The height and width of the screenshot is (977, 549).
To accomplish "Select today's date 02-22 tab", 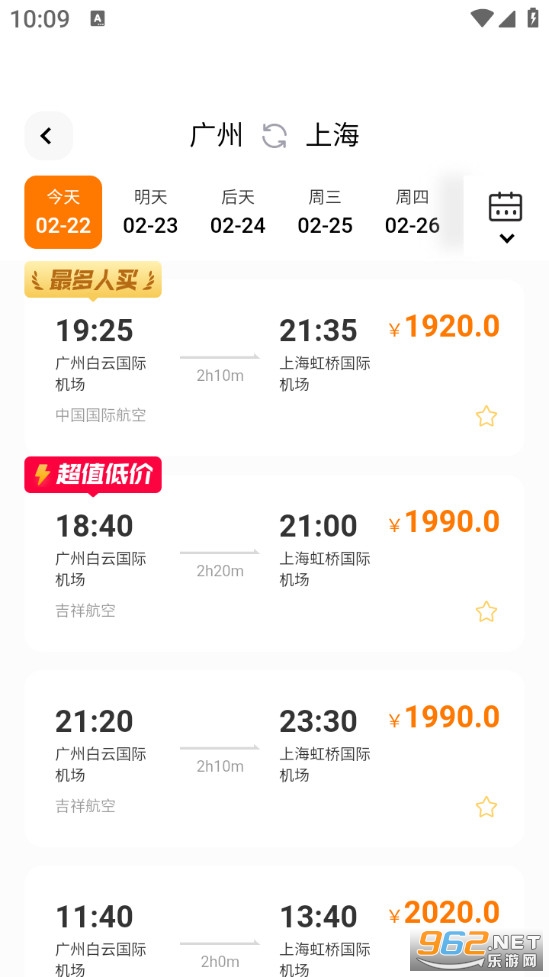I will coord(63,212).
